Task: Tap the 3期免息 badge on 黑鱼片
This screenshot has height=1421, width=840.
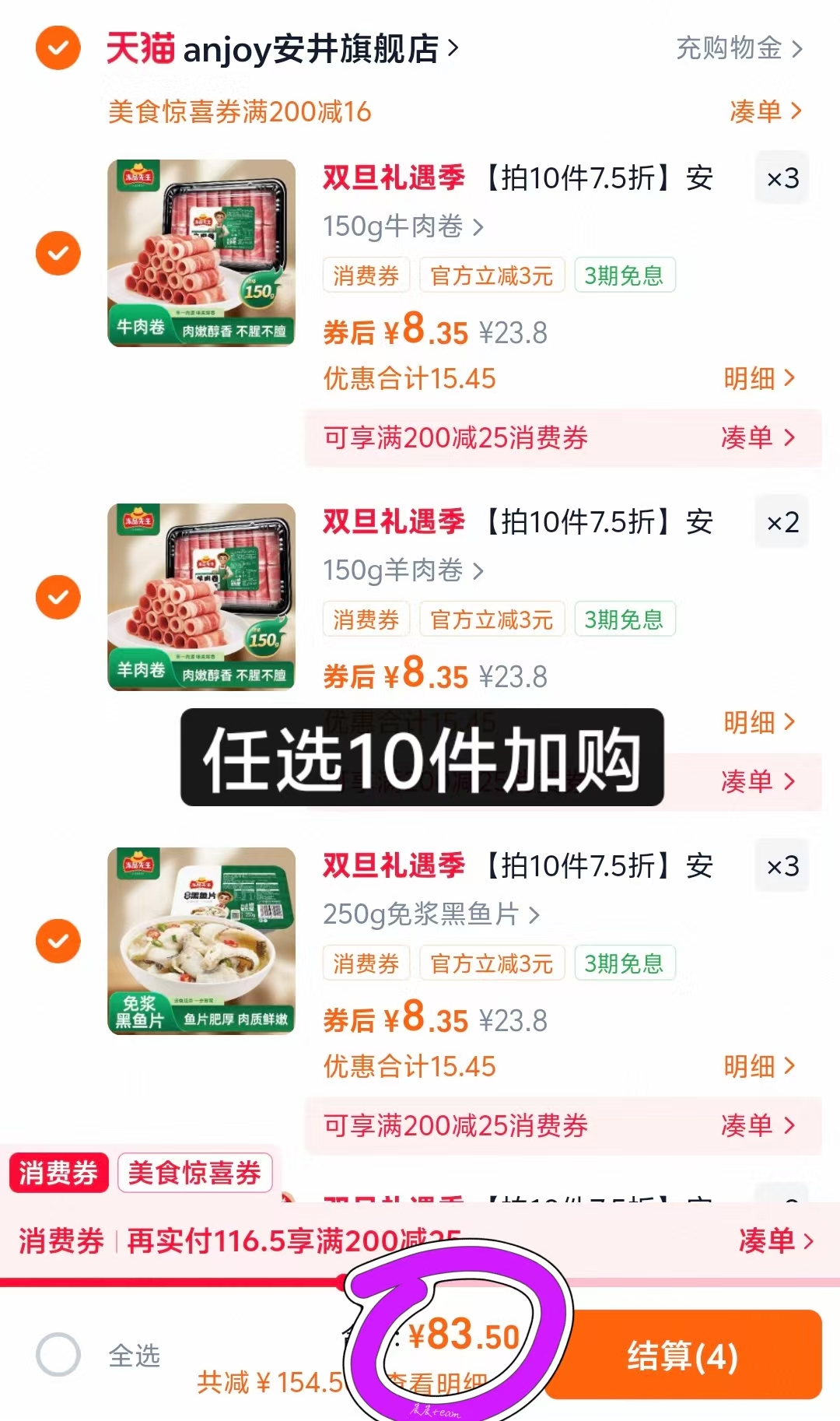Action: point(625,963)
